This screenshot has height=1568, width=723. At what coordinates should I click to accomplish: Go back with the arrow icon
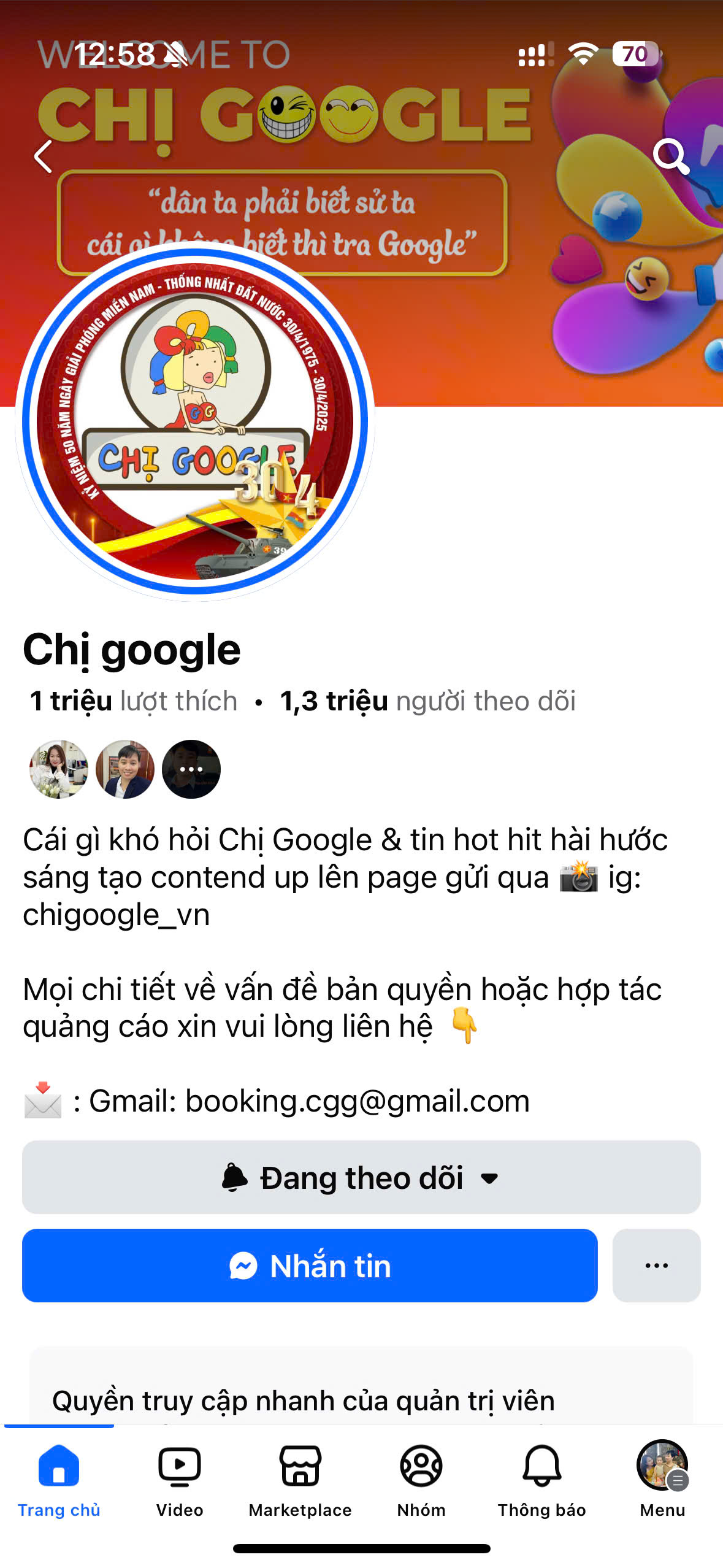[43, 156]
